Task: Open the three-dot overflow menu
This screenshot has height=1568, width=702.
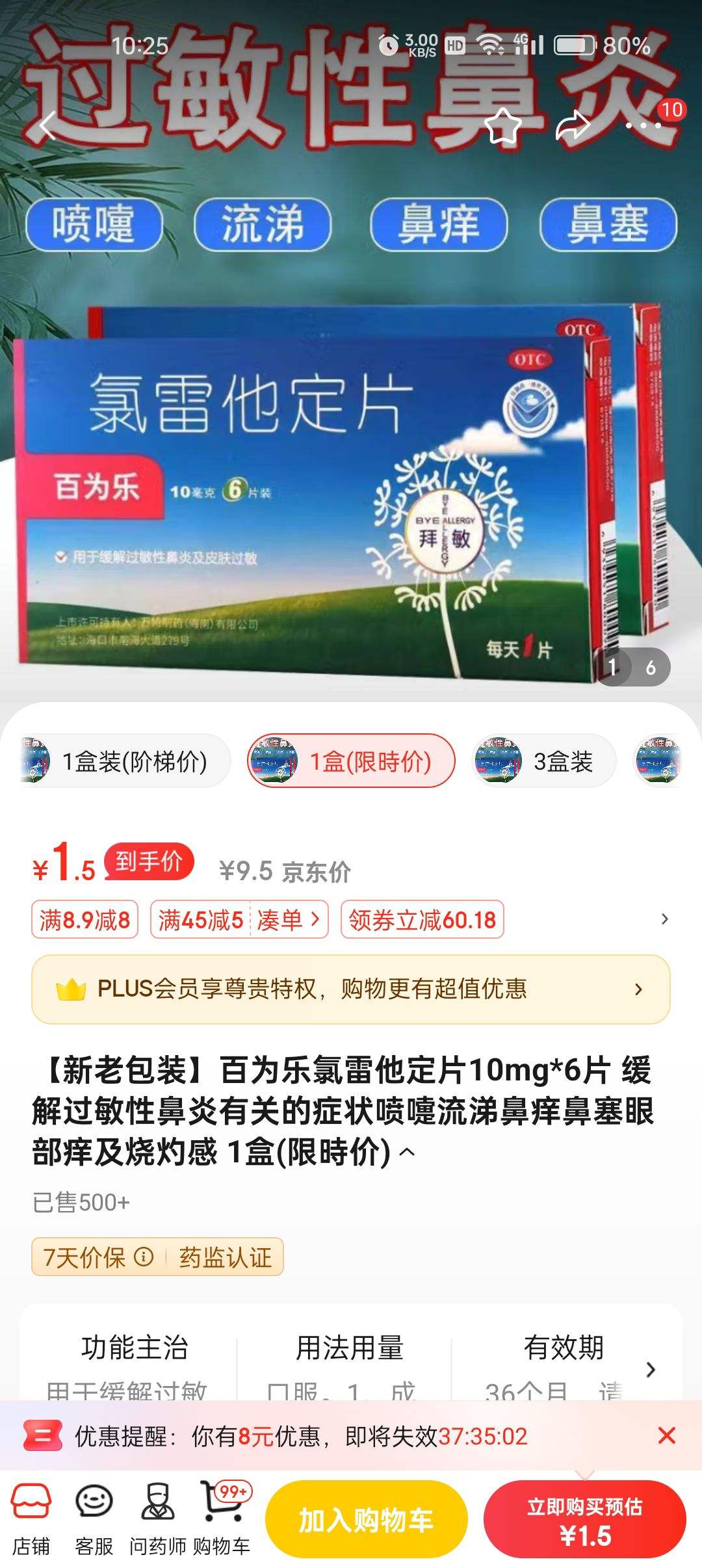Action: (x=643, y=125)
